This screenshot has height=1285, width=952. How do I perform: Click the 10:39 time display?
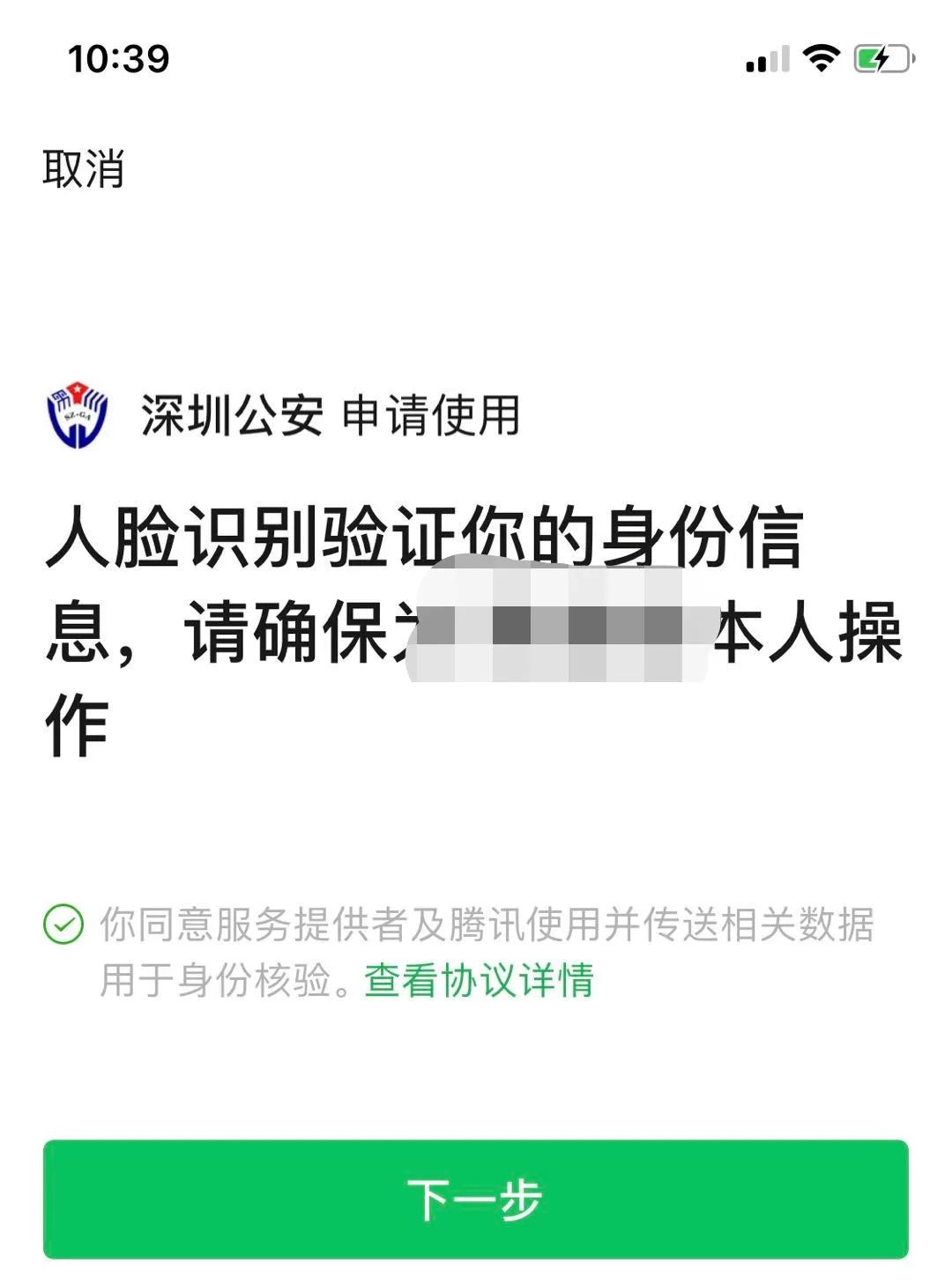click(x=119, y=56)
